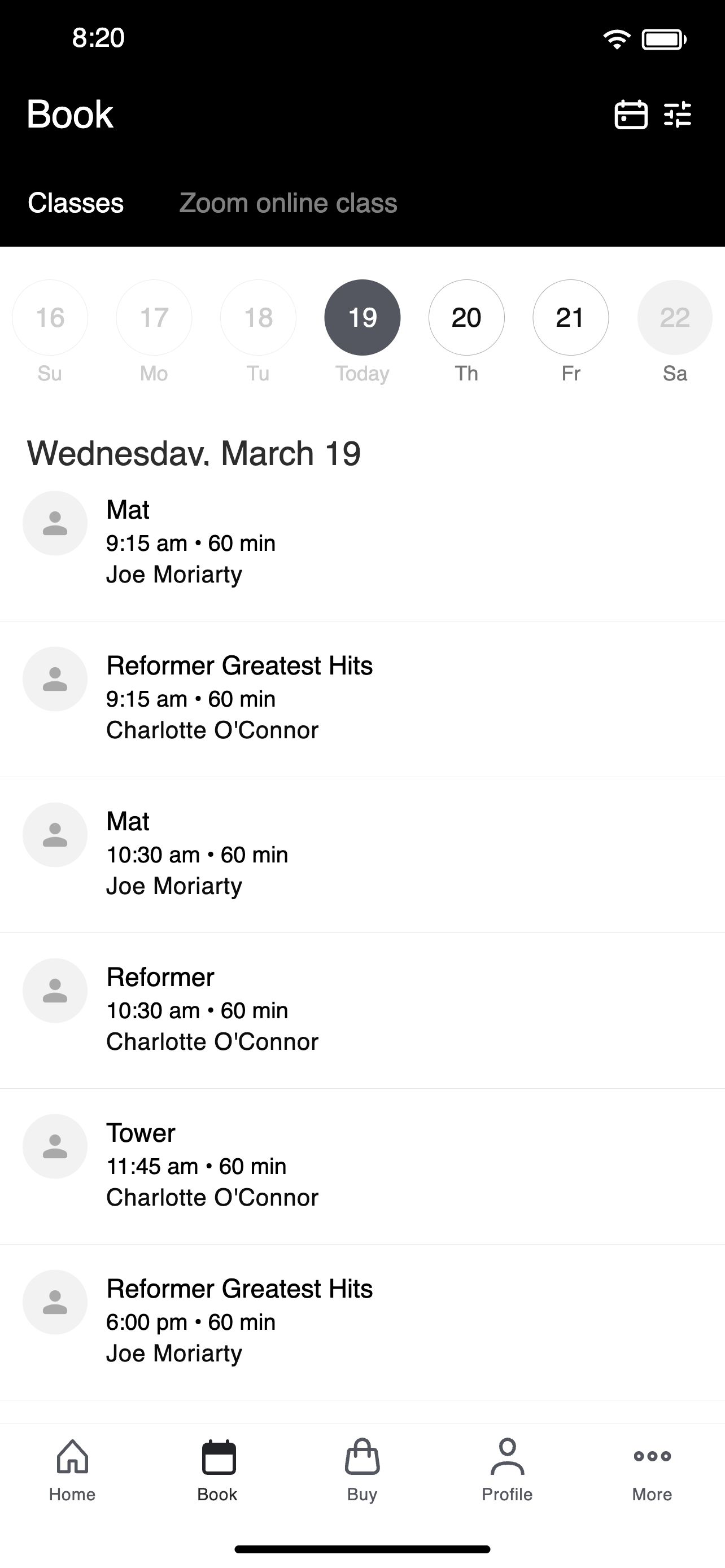This screenshot has width=725, height=1568.
Task: Open the filter settings icon
Action: tap(678, 115)
